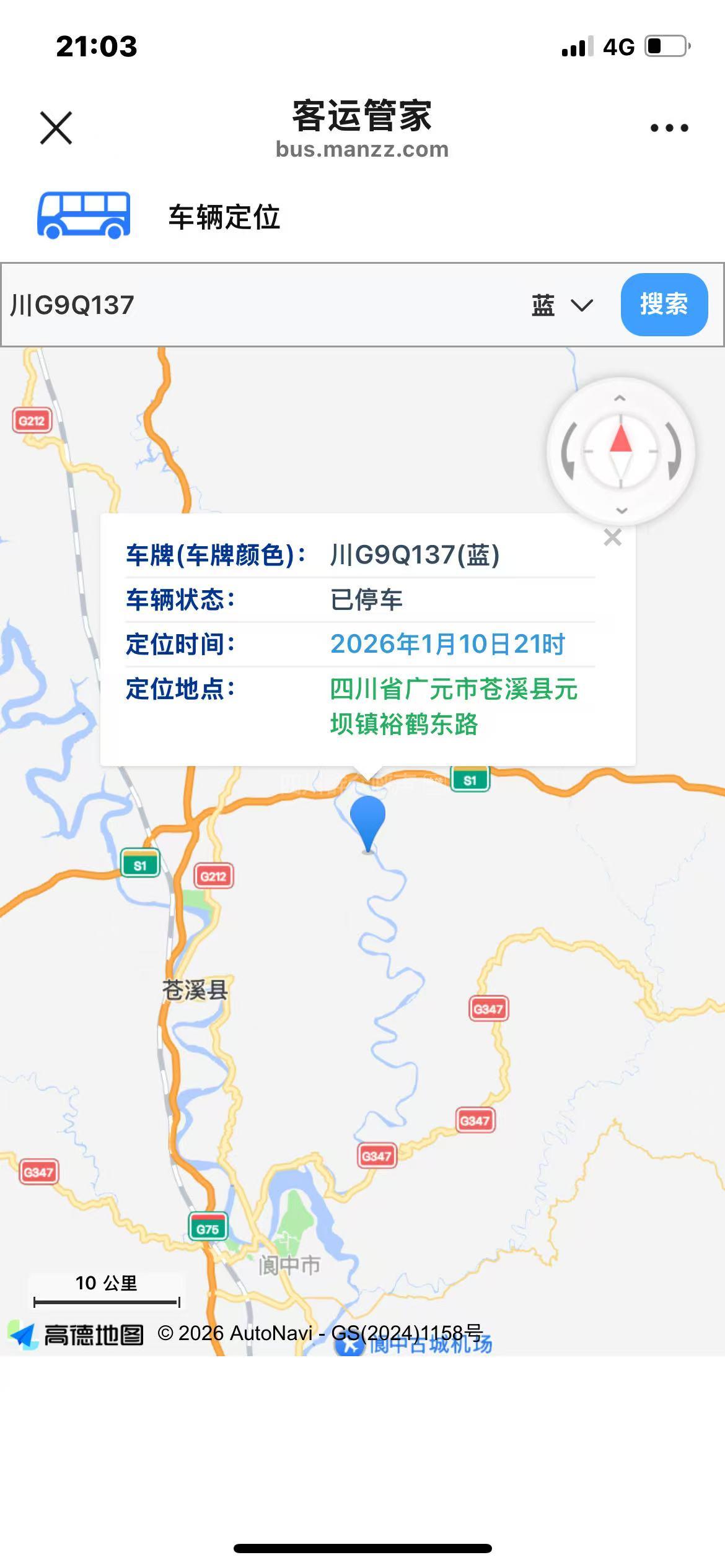
Task: Dismiss the vehicle info popup
Action: point(612,538)
